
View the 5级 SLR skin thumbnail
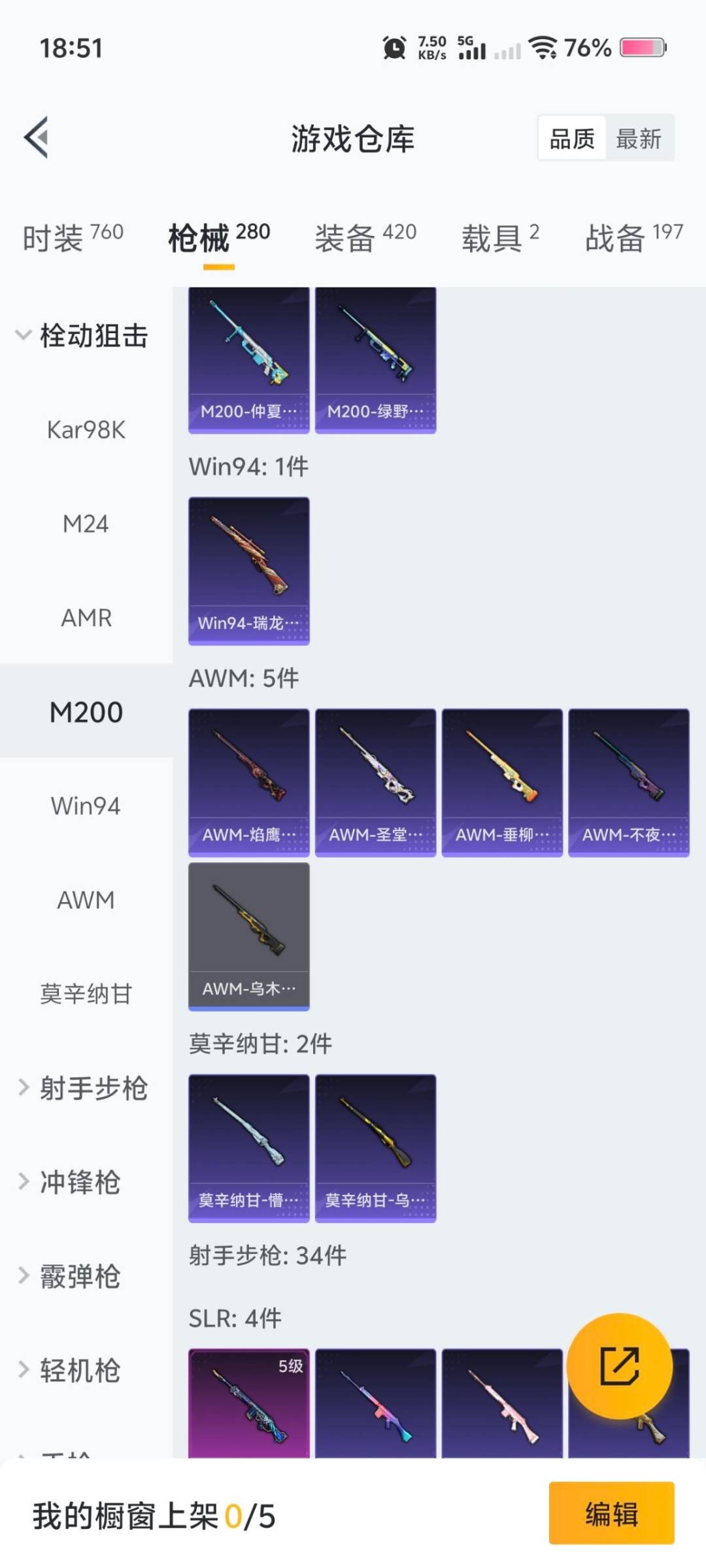pos(248,1405)
